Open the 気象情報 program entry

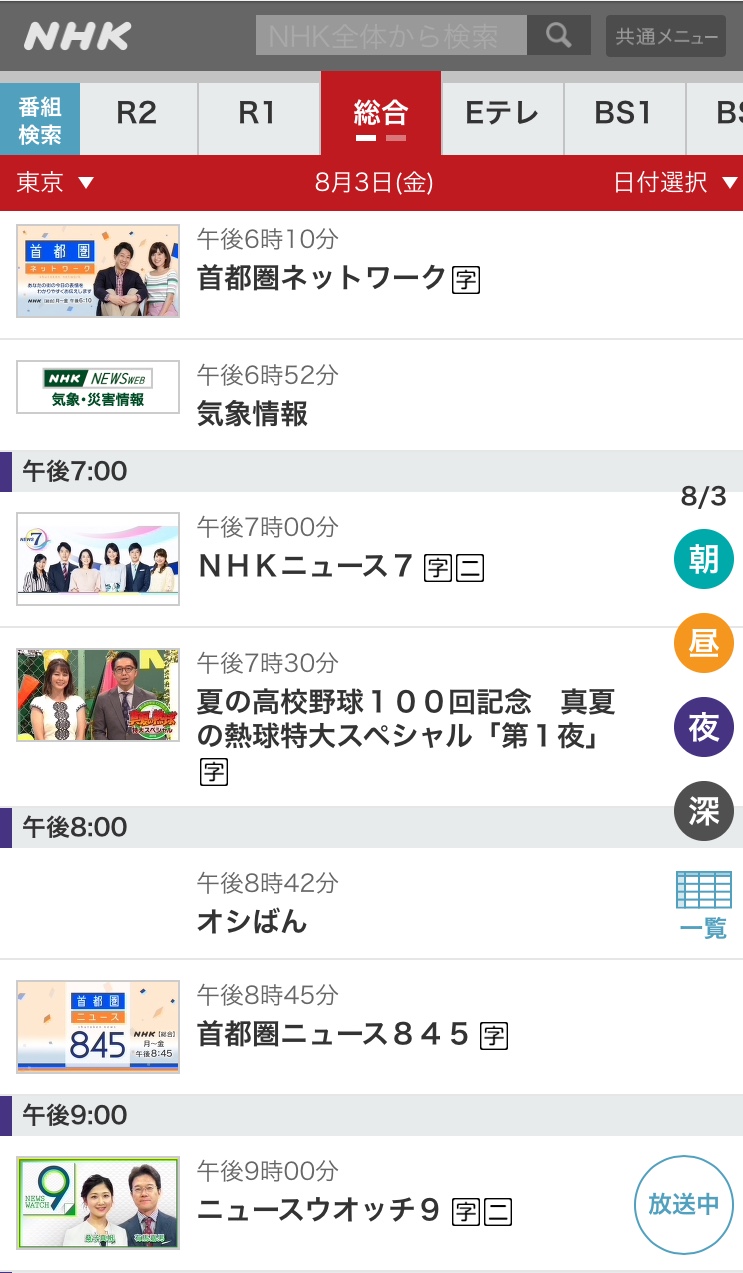252,413
